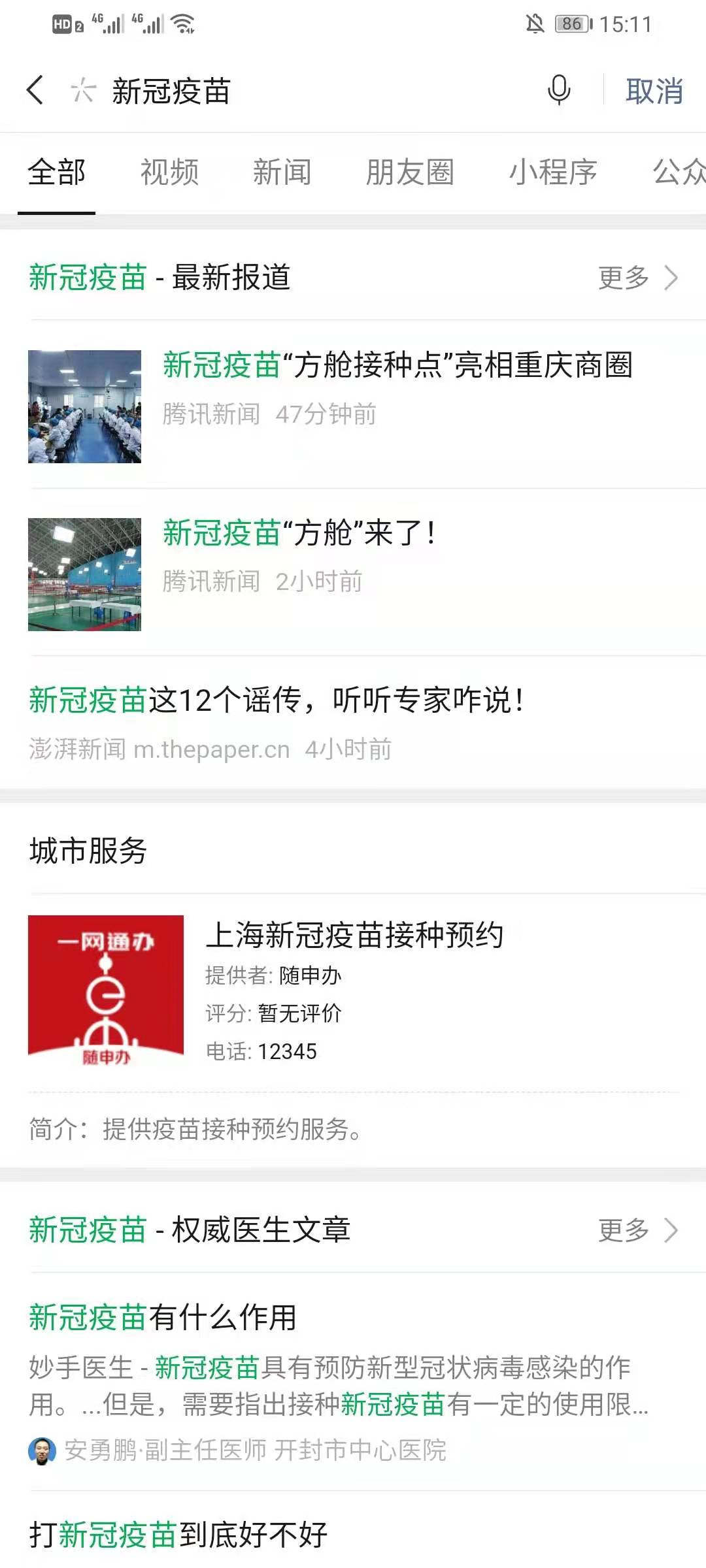Go back using the top-left arrow
This screenshot has height=1568, width=706.
[x=35, y=90]
